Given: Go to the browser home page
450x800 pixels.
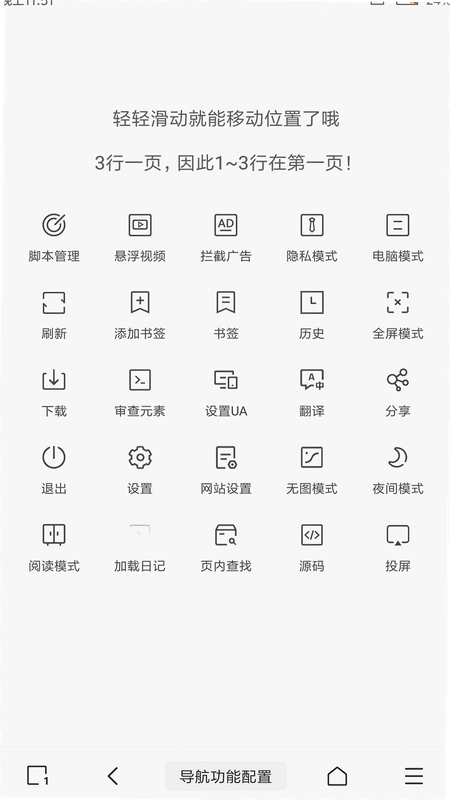Looking at the screenshot, I should [337, 776].
